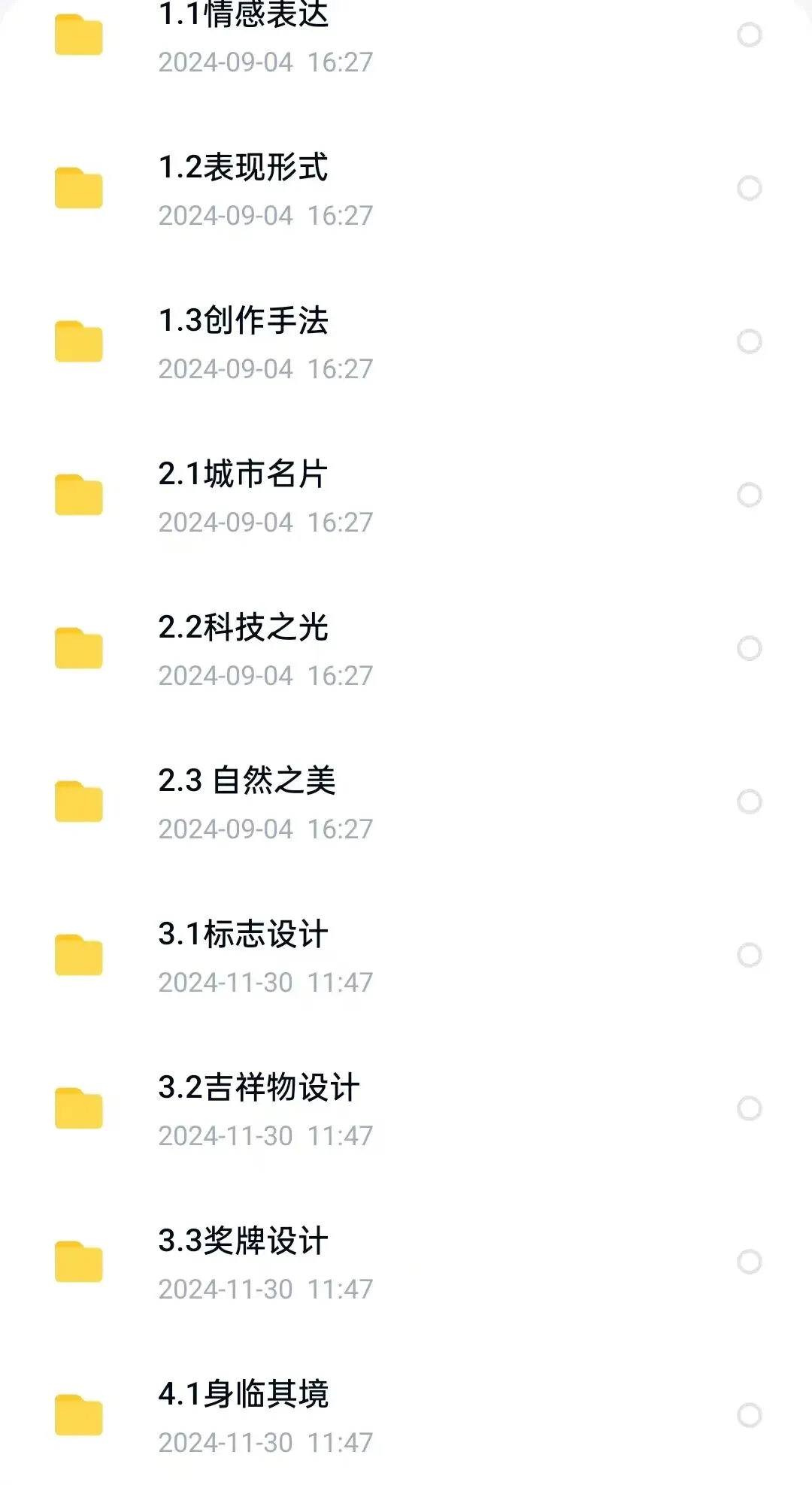Open the 3.3奖牌设计 folder
The image size is (812, 1485).
(406, 1262)
